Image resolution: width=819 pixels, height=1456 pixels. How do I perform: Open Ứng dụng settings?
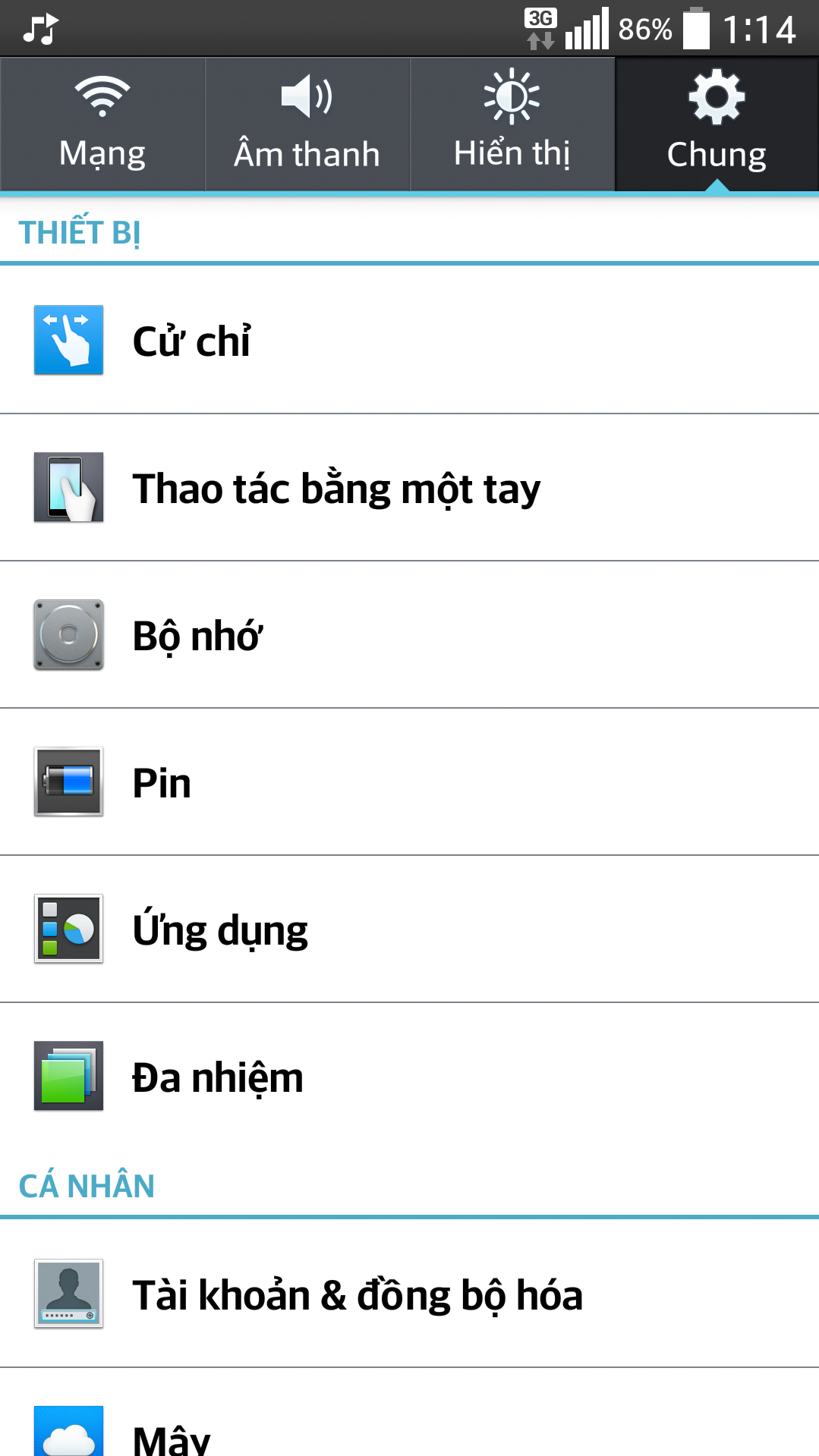[x=410, y=929]
